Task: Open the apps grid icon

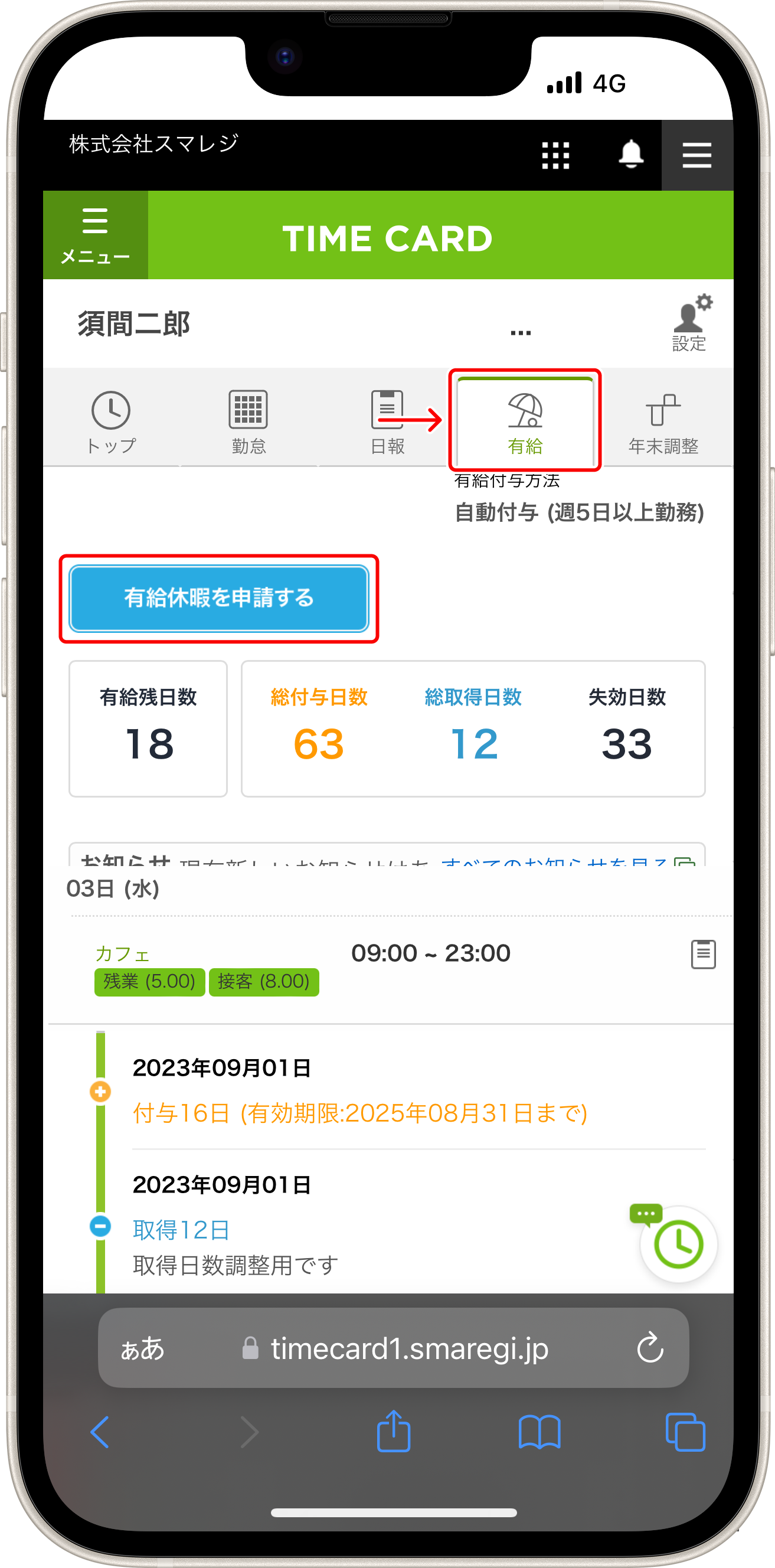Action: click(x=555, y=155)
